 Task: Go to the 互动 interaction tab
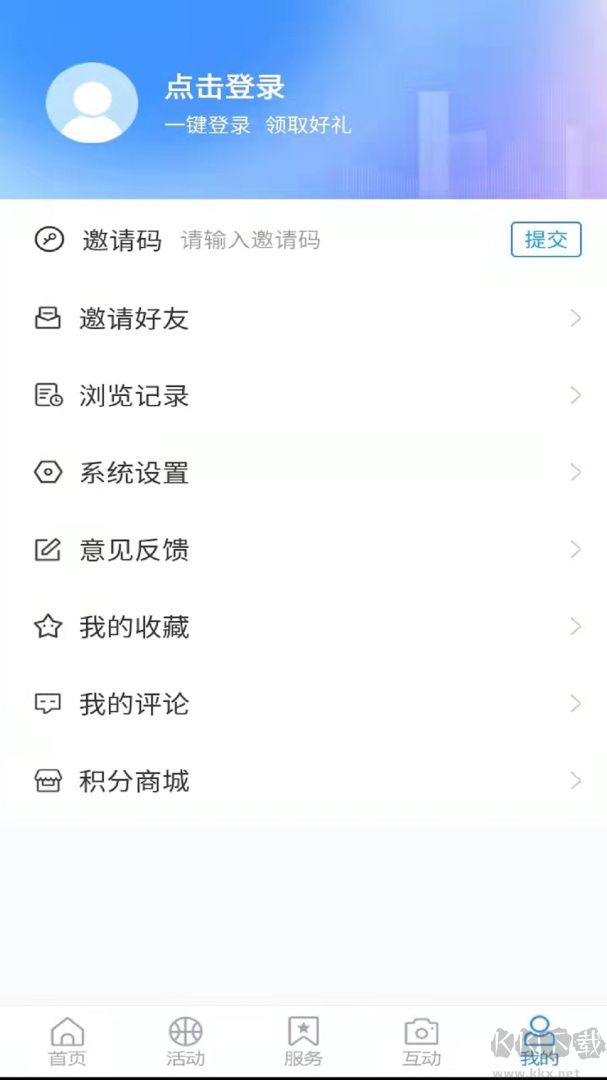coord(422,1041)
